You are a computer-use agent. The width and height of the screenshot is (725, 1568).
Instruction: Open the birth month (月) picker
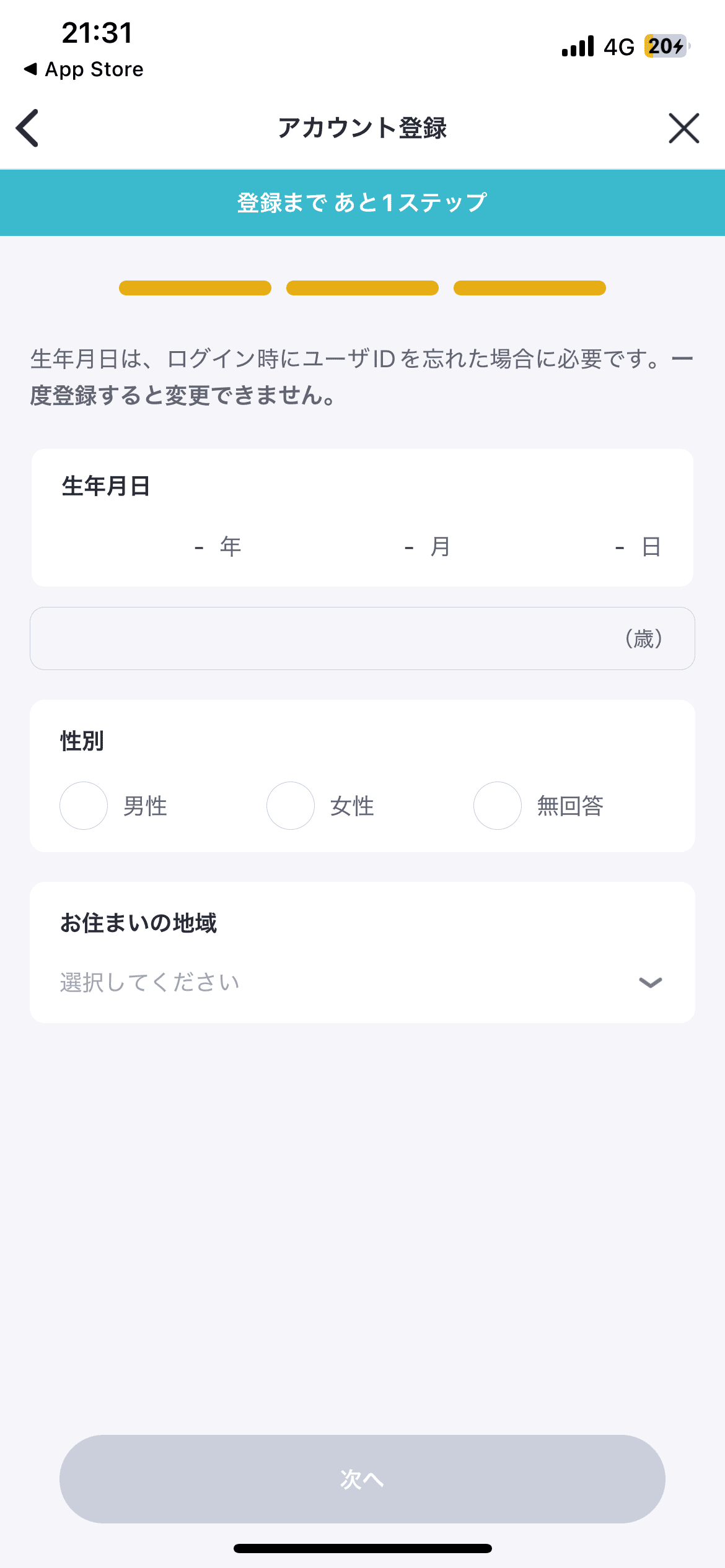pyautogui.click(x=428, y=547)
